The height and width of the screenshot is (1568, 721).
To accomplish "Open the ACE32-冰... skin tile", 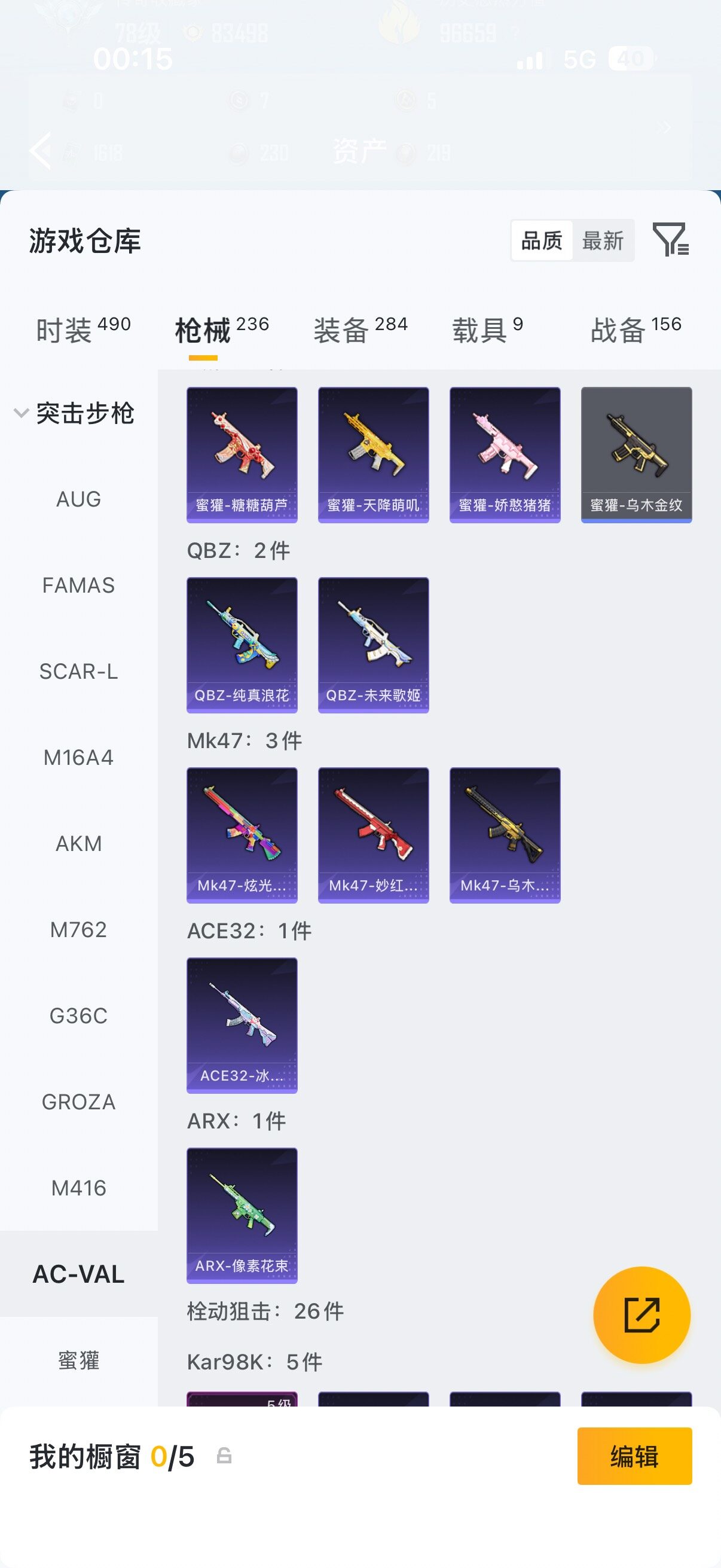I will click(x=242, y=1026).
